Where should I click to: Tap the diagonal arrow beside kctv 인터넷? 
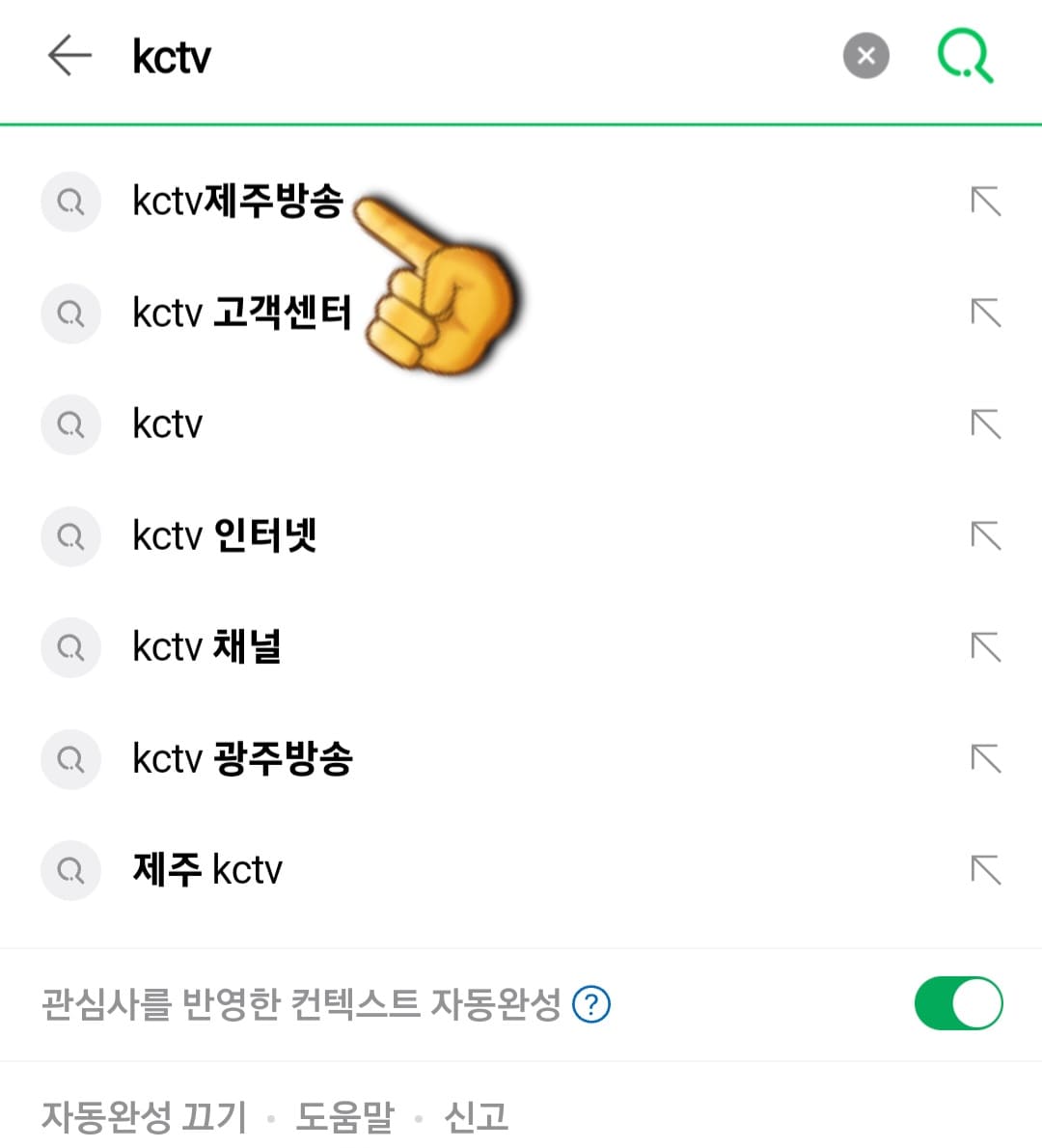coord(986,536)
